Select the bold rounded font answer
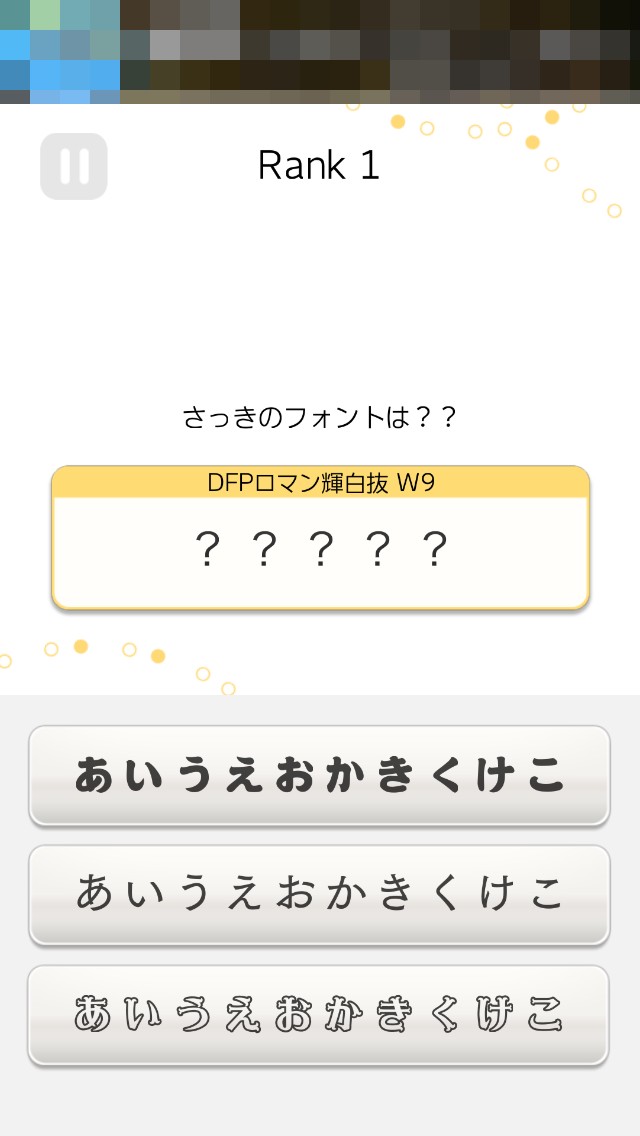This screenshot has width=640, height=1136. [319, 775]
